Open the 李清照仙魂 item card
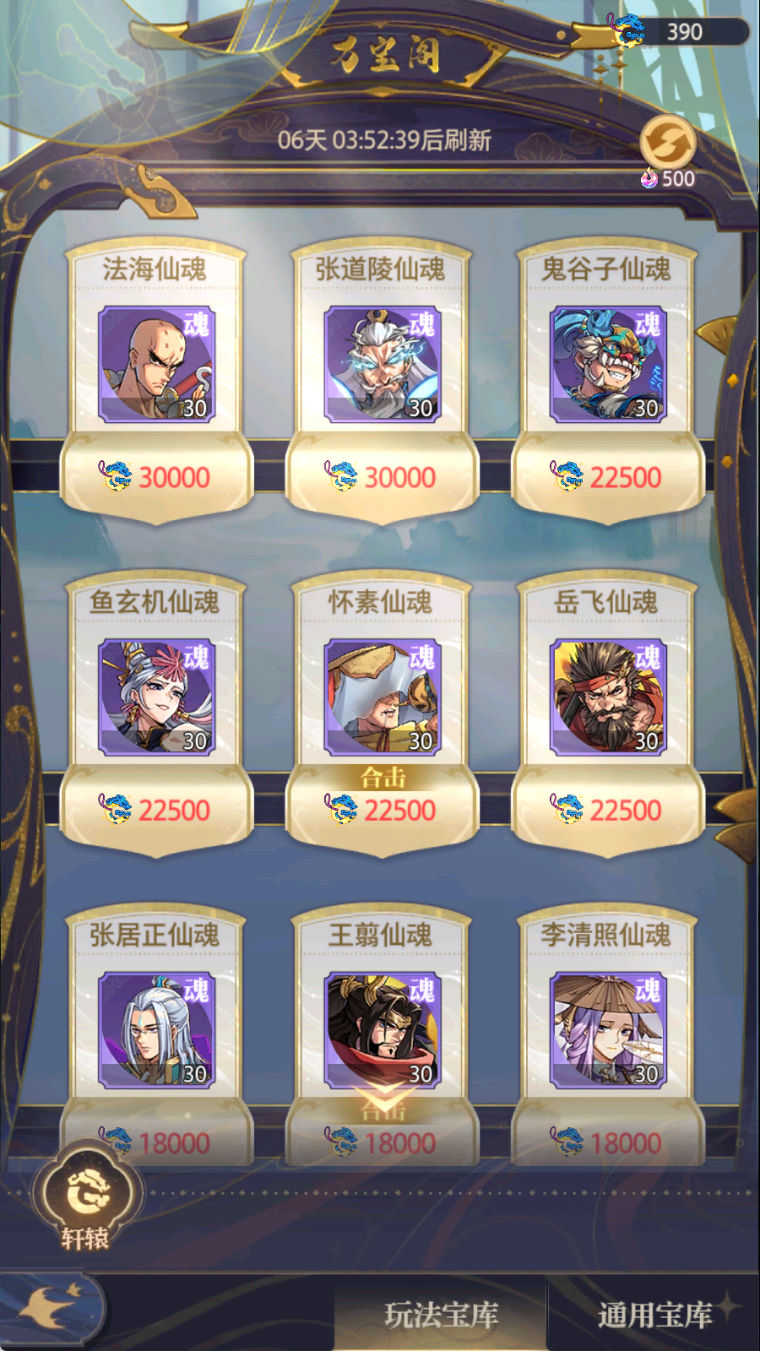The width and height of the screenshot is (760, 1351). [x=608, y=1030]
